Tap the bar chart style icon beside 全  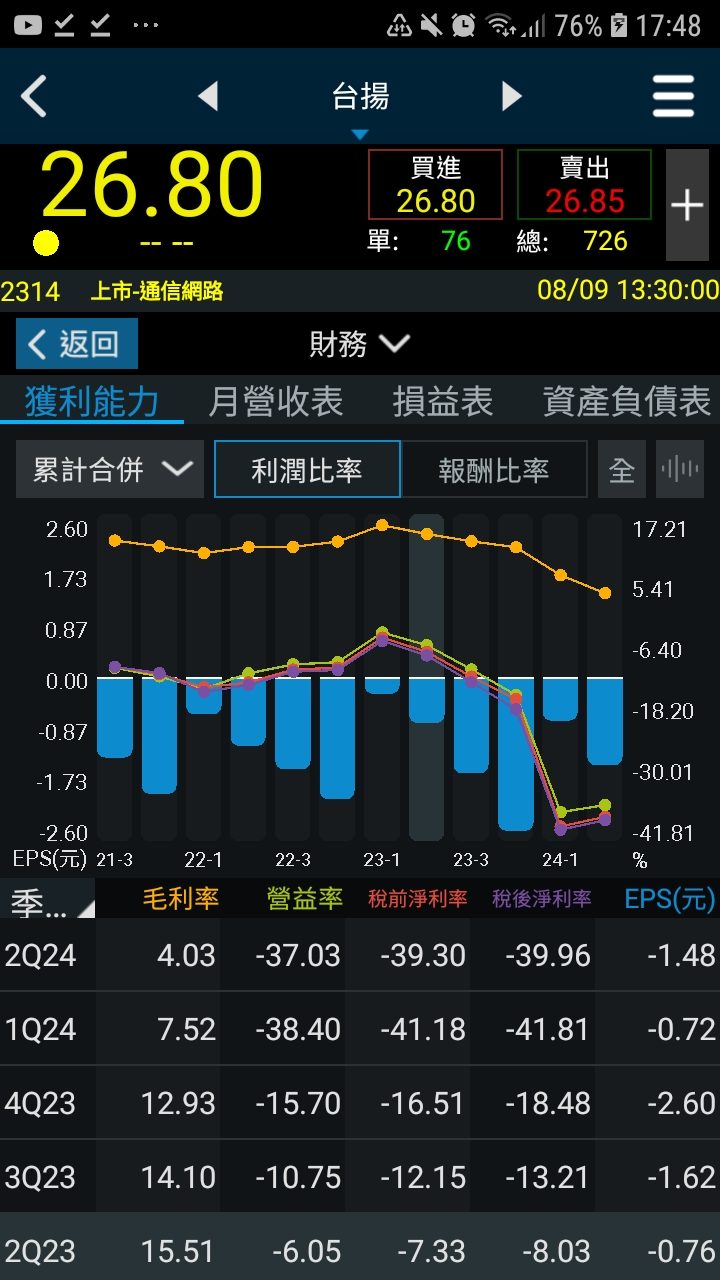[679, 469]
